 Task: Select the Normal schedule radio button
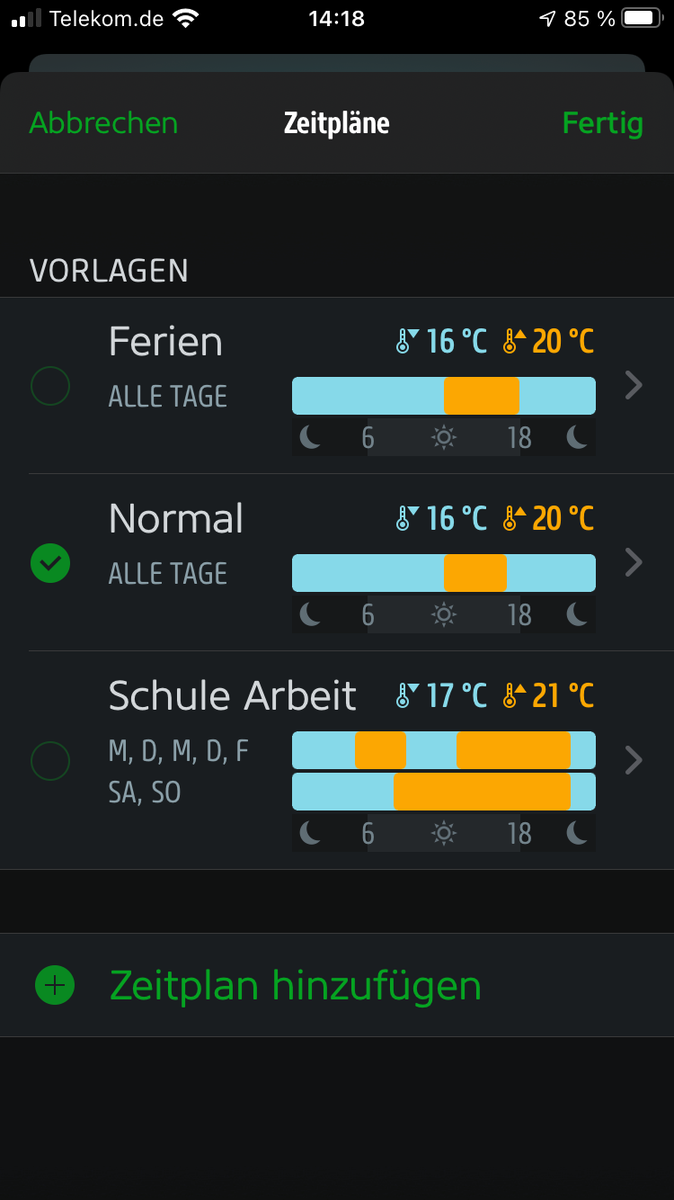[50, 563]
